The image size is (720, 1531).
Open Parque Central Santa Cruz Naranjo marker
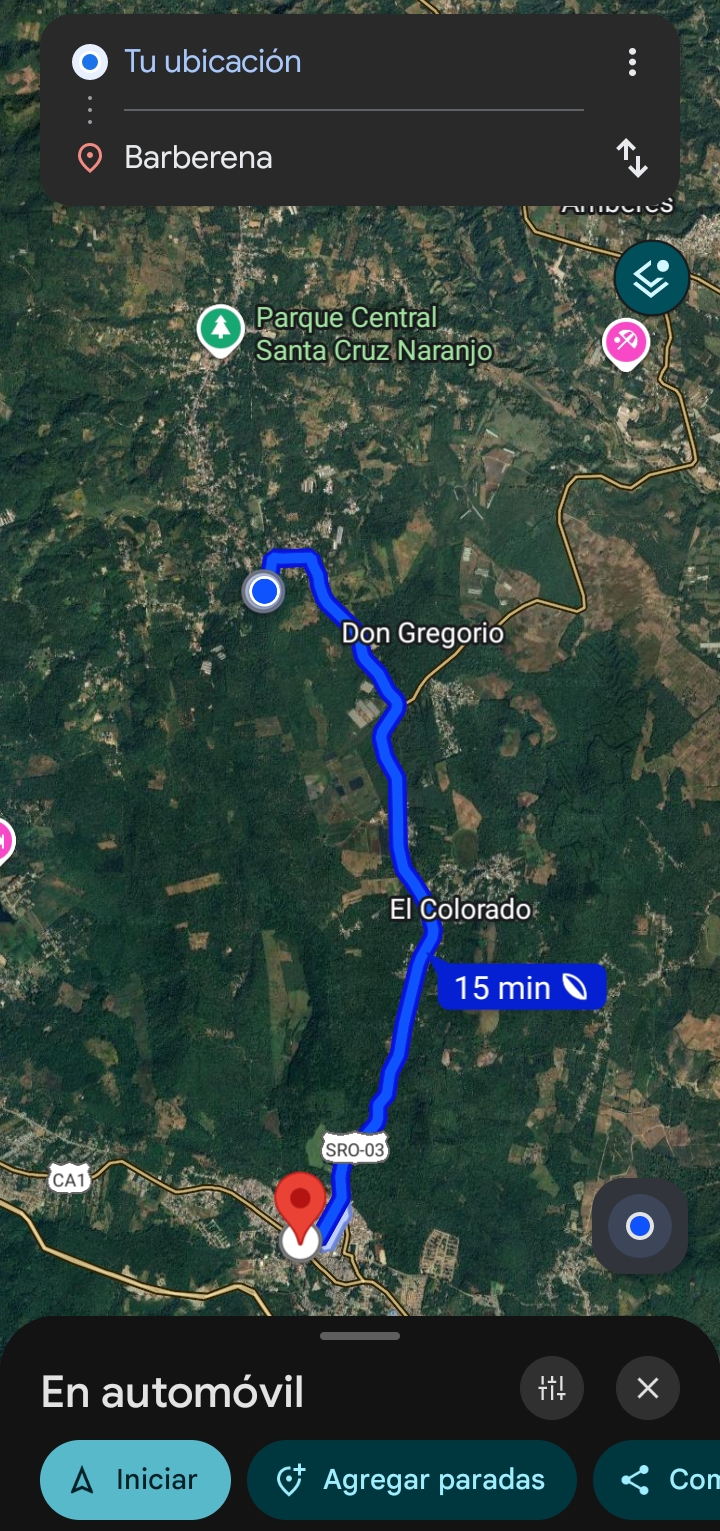(x=221, y=329)
